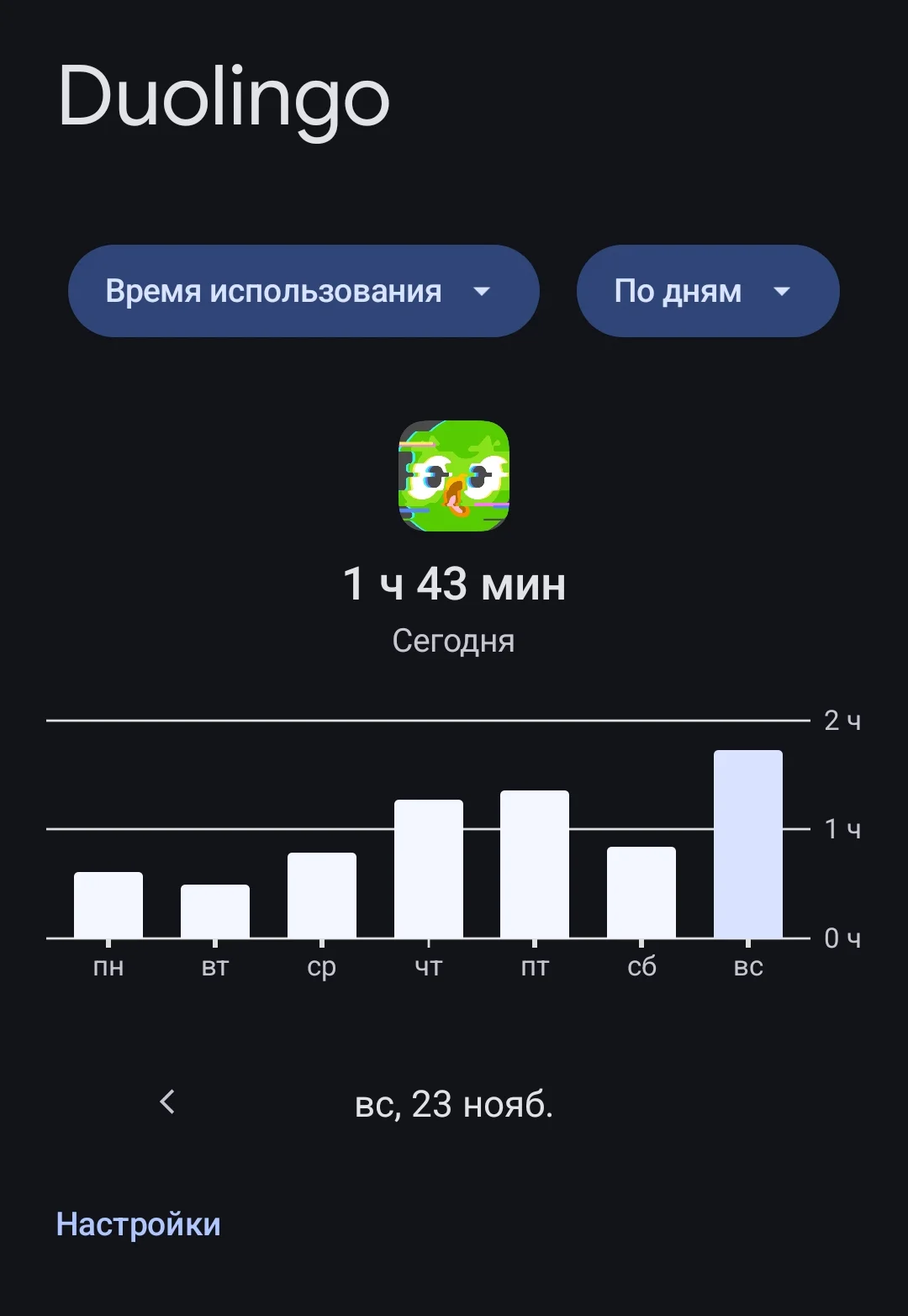Open Настройки link

tap(138, 1224)
